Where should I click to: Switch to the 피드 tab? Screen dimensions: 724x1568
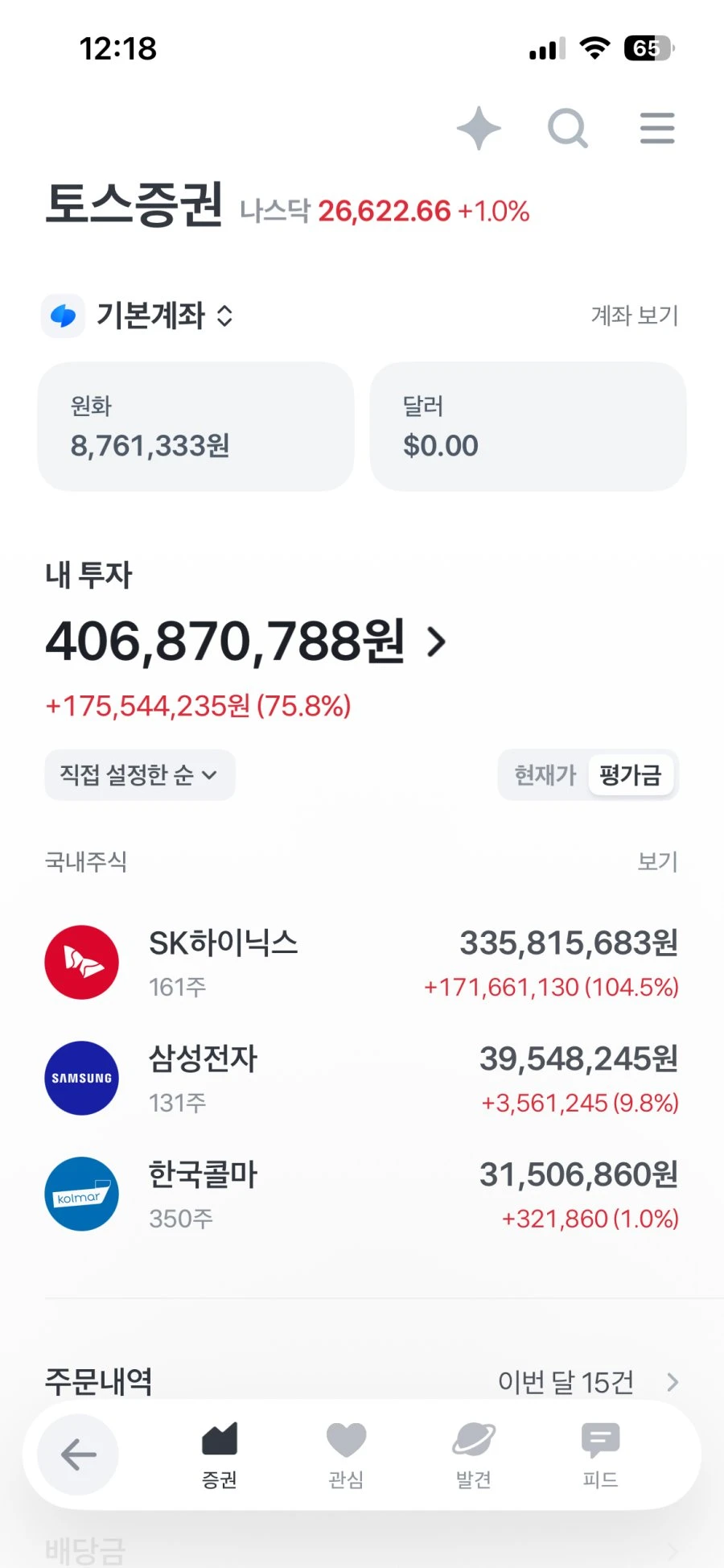click(600, 1455)
